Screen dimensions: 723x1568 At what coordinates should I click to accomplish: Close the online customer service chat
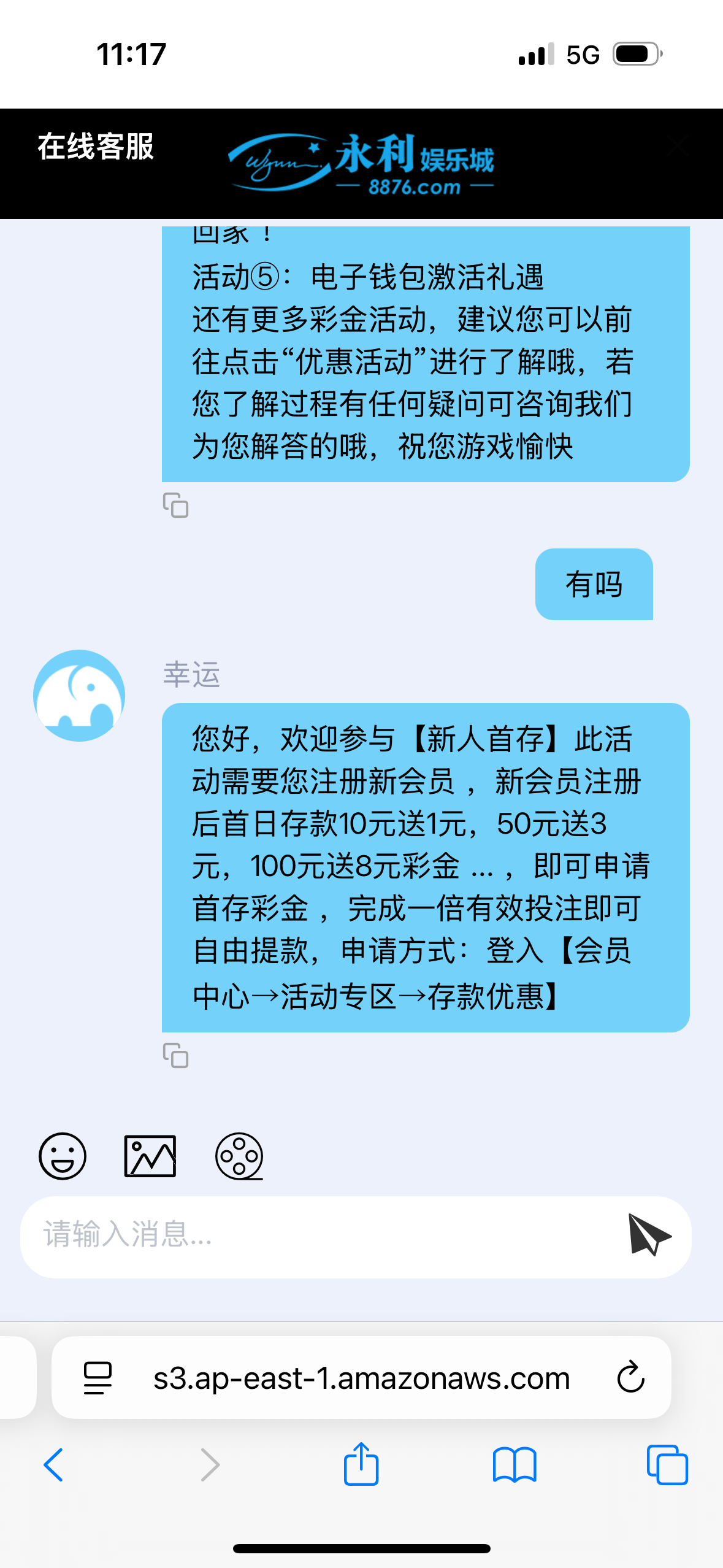click(x=678, y=146)
